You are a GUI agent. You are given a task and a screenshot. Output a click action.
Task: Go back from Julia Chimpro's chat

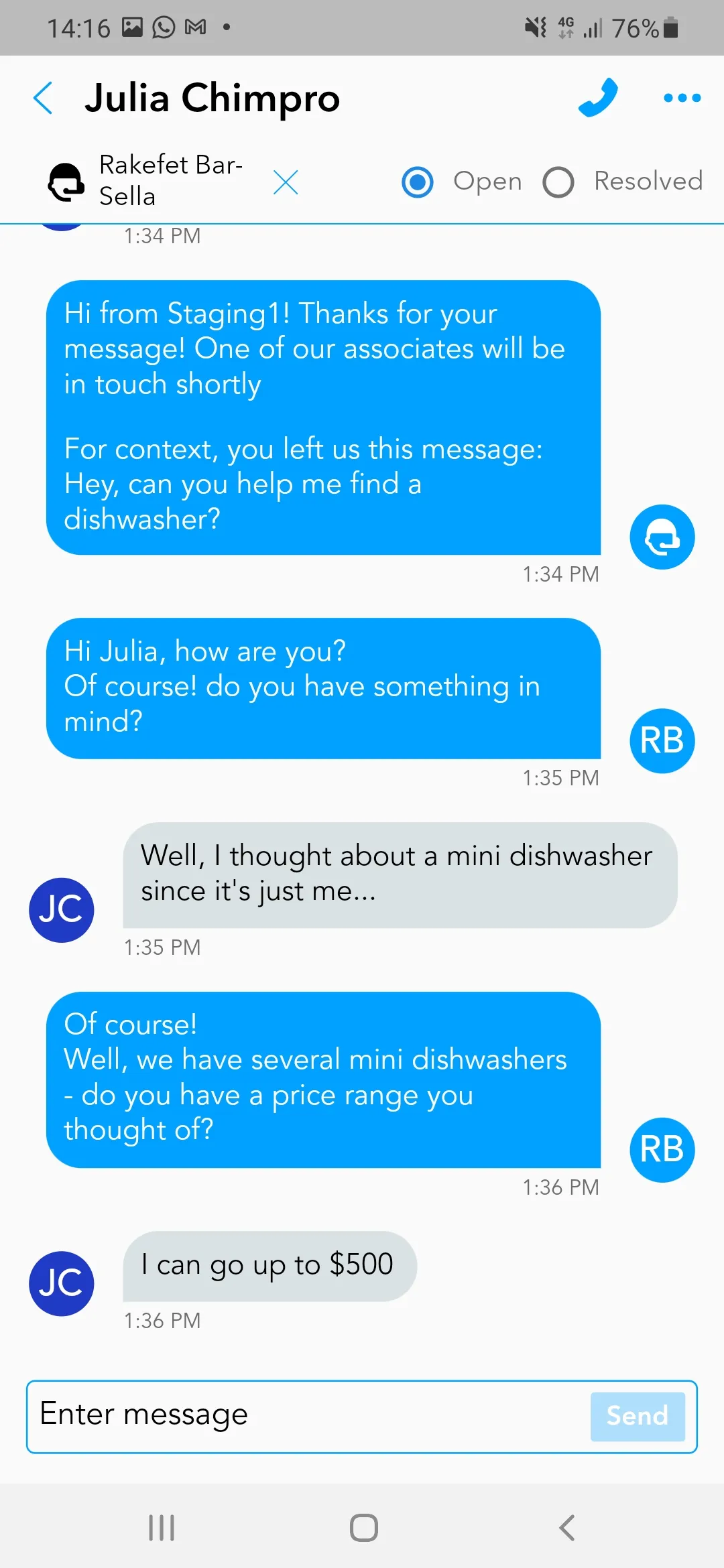click(x=44, y=99)
